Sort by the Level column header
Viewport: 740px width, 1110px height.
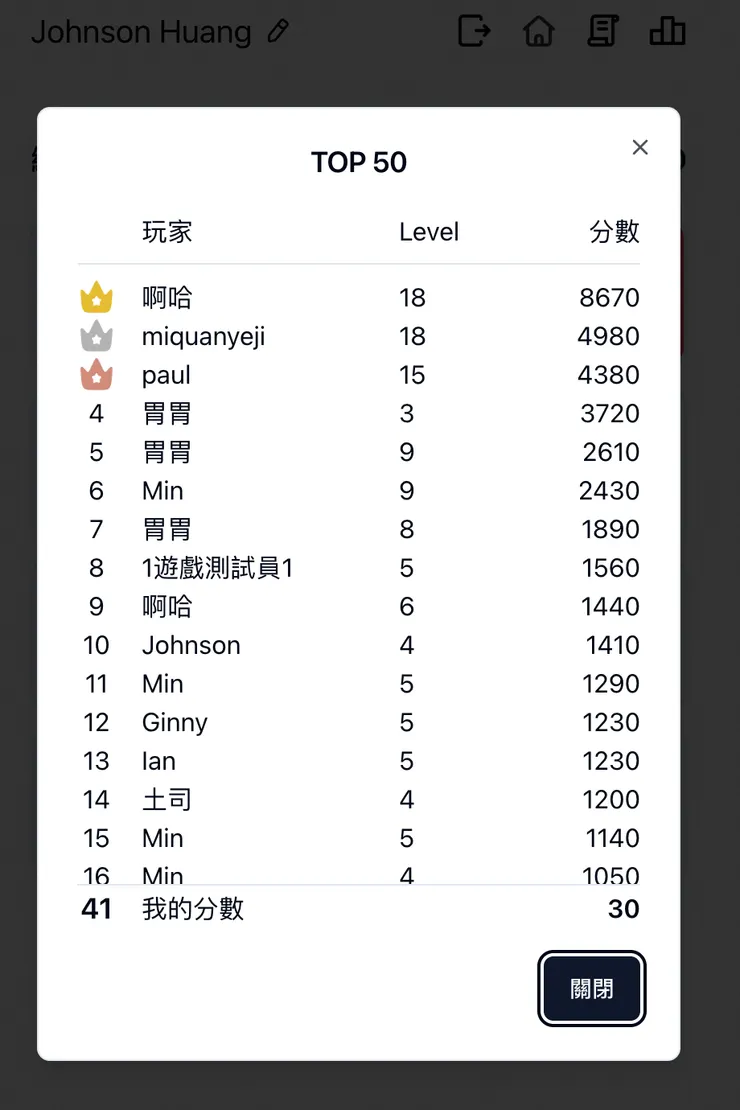(428, 231)
